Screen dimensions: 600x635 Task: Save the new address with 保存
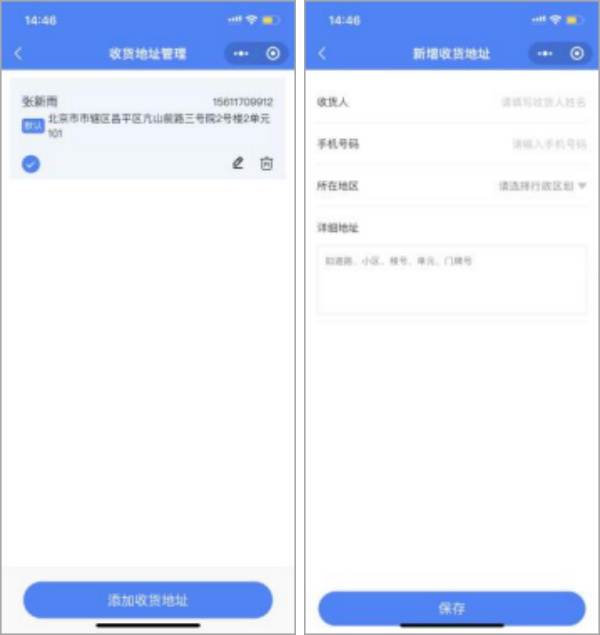tap(451, 608)
